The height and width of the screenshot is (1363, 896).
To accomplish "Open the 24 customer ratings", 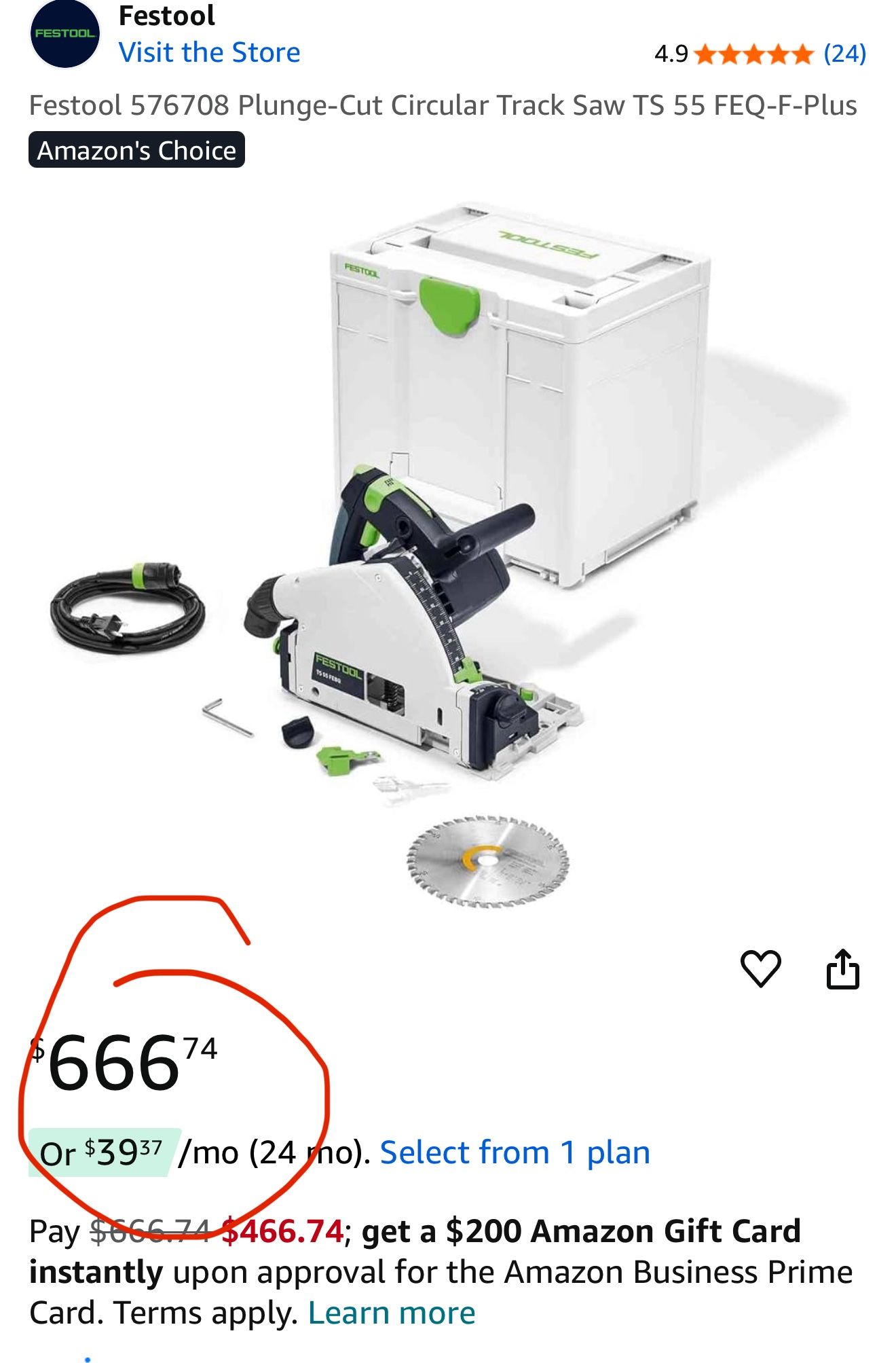I will [844, 53].
